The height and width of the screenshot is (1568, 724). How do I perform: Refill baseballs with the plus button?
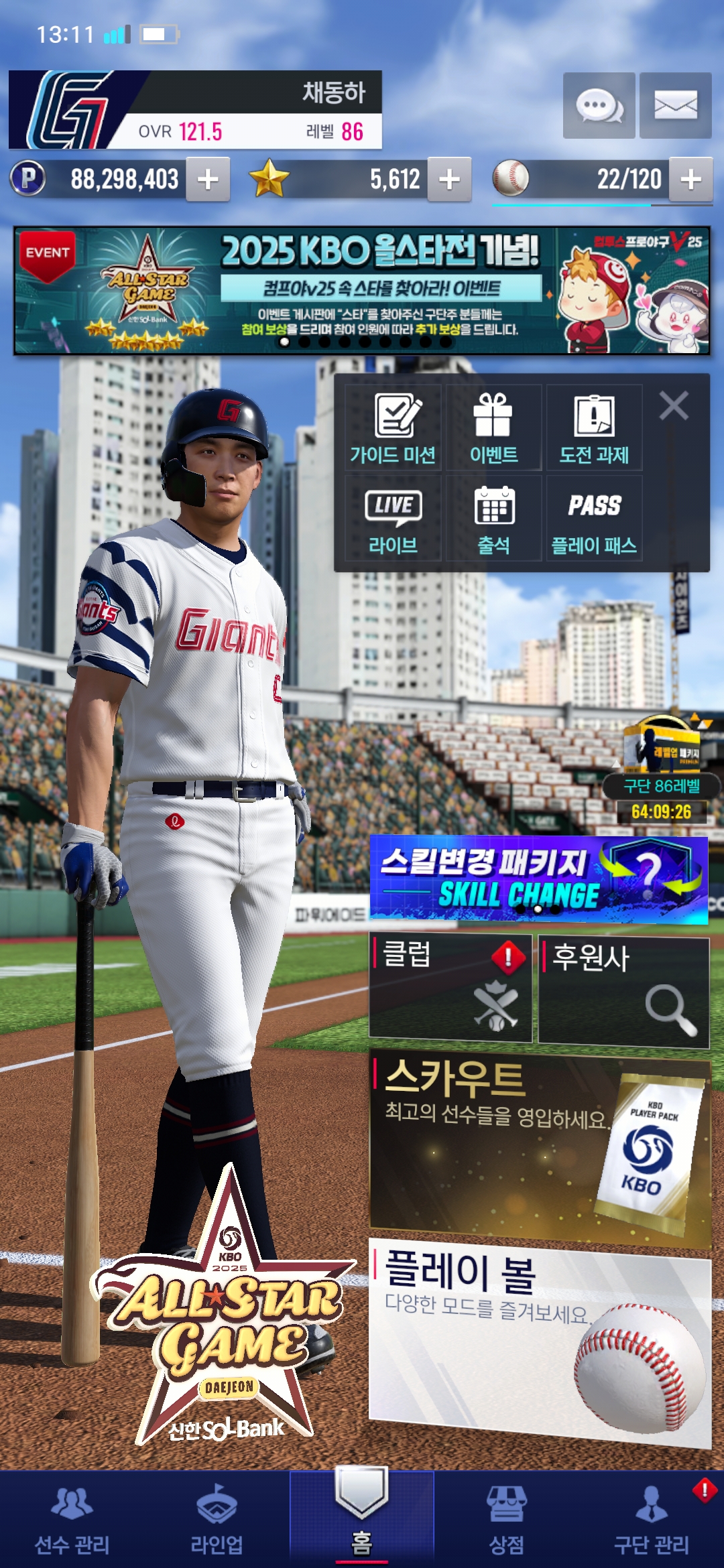690,180
